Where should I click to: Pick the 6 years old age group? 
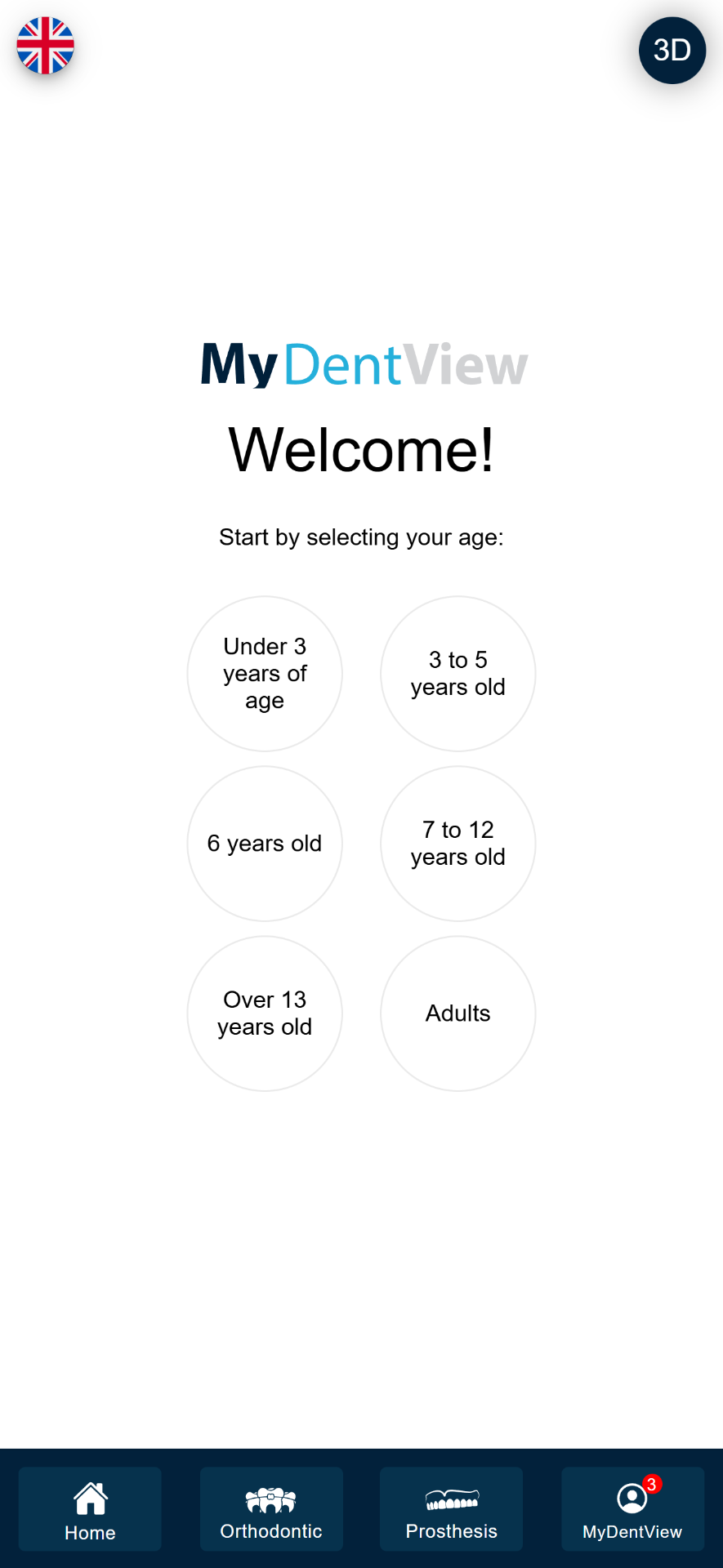(265, 844)
